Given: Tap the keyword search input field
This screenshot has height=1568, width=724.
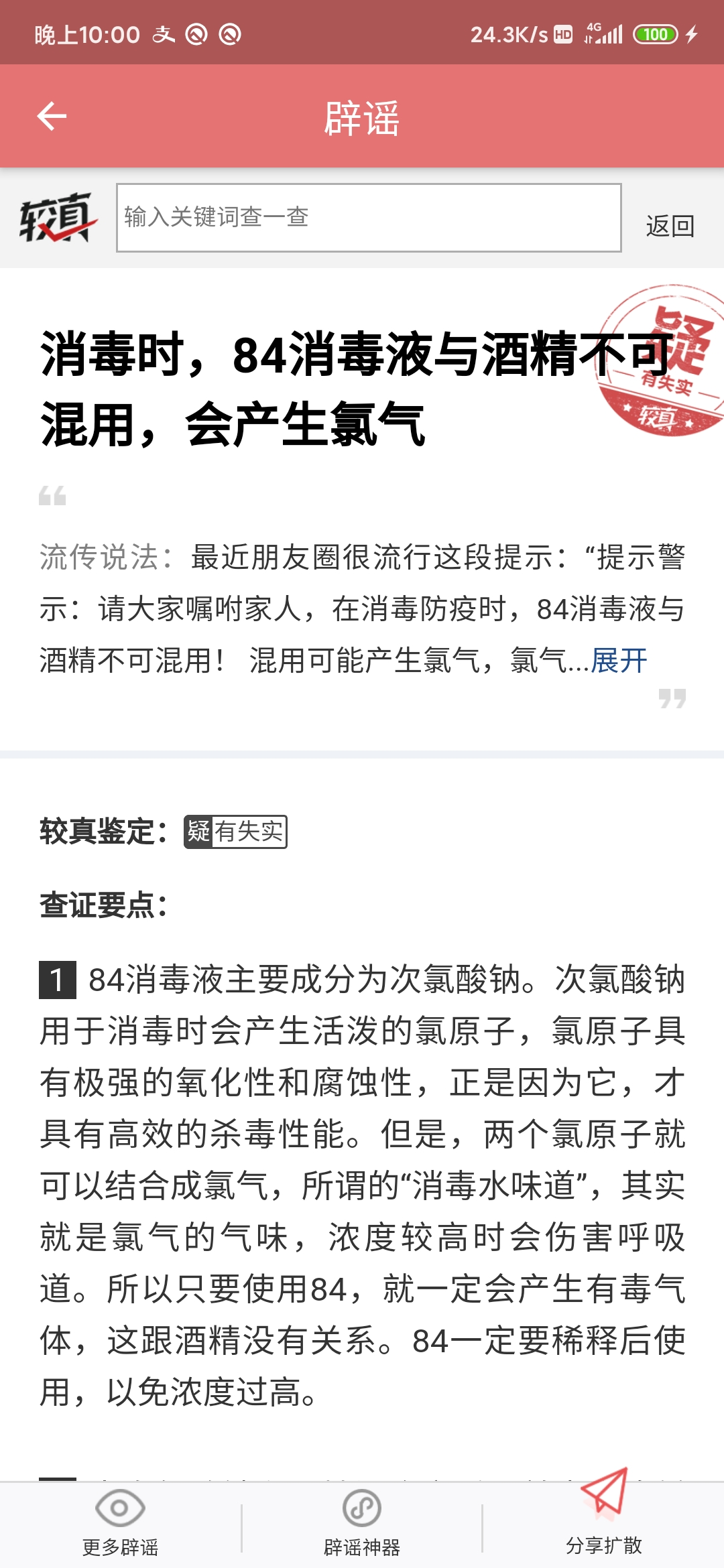Looking at the screenshot, I should [369, 218].
